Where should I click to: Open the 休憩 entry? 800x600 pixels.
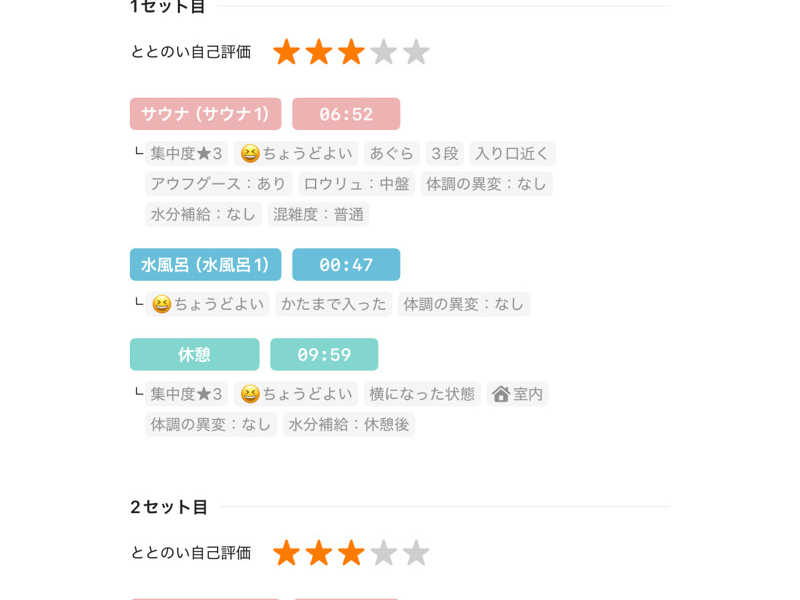point(194,355)
